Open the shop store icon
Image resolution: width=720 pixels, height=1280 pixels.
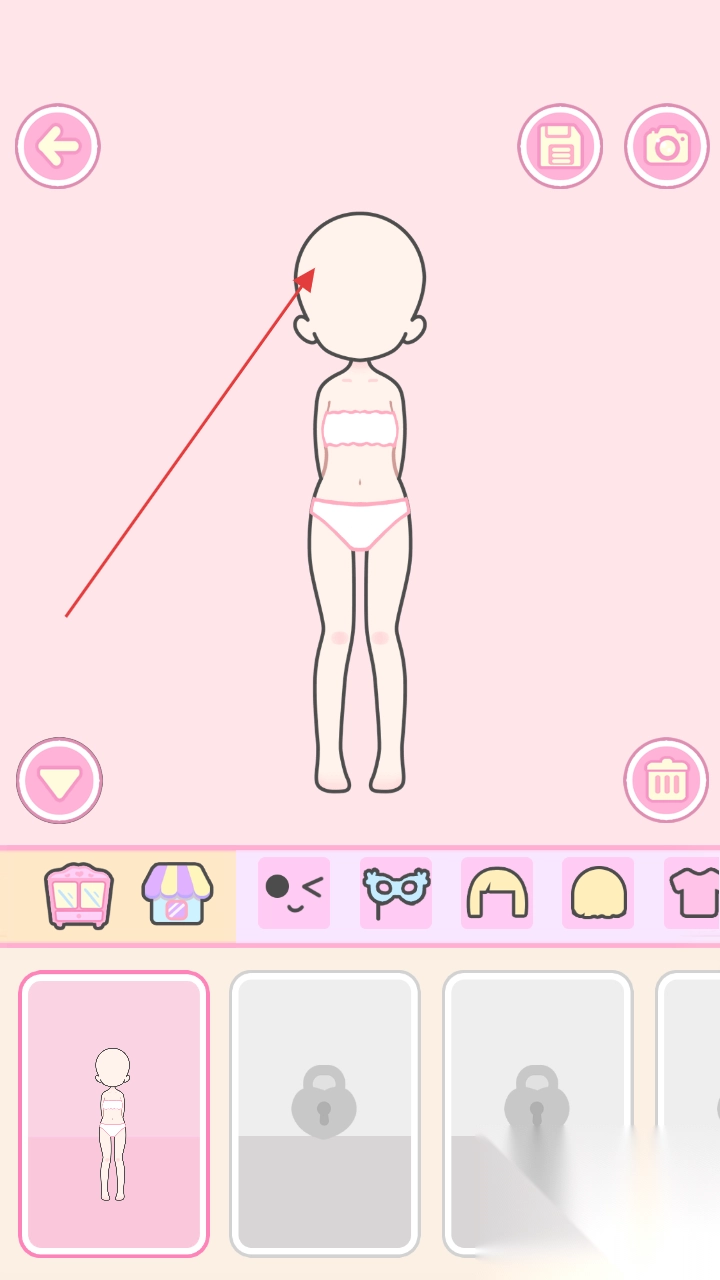pyautogui.click(x=177, y=893)
